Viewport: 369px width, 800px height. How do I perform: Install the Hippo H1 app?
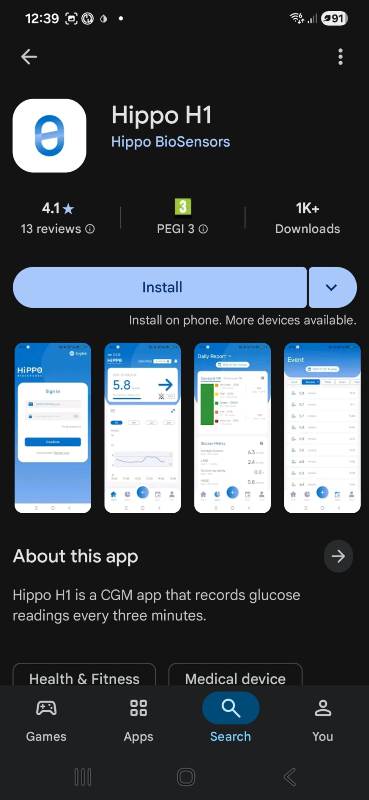pyautogui.click(x=160, y=287)
